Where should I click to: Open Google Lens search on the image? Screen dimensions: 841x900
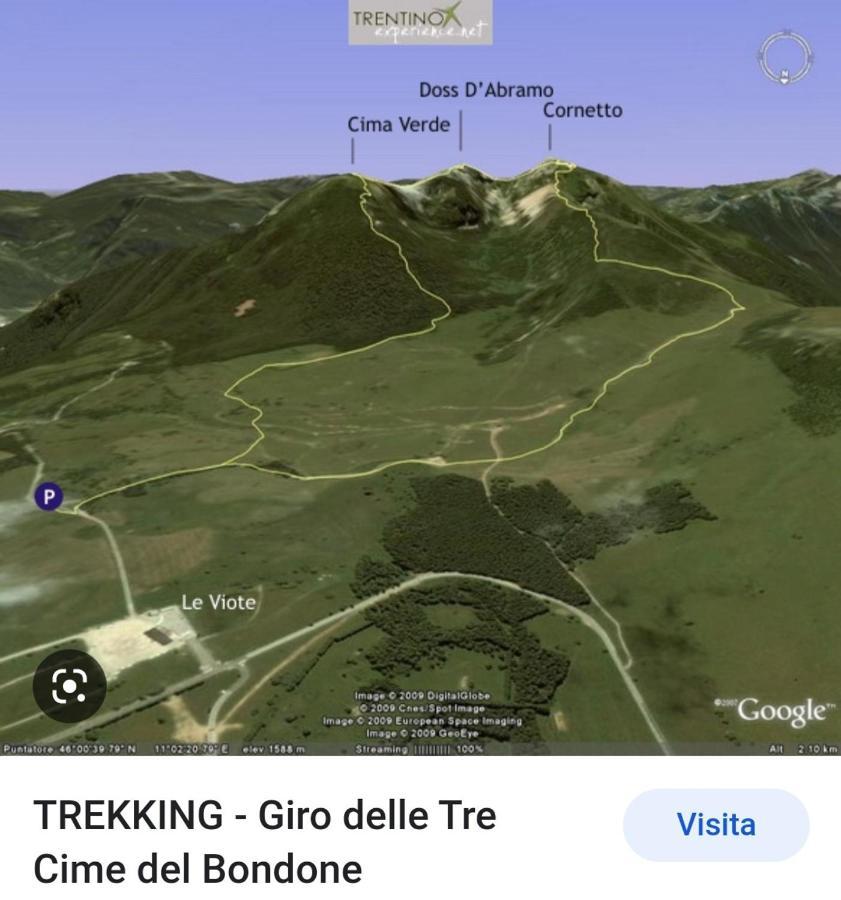click(x=69, y=686)
